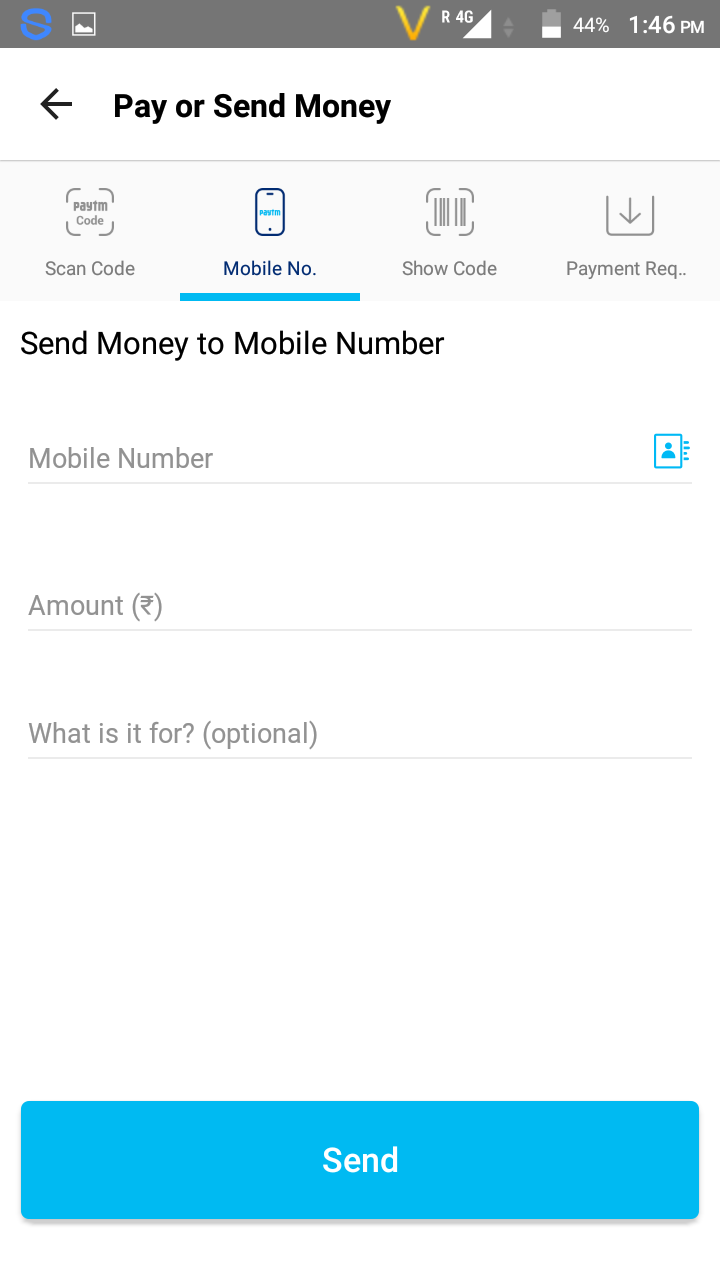Tap the Send button
This screenshot has width=720, height=1280.
[360, 1160]
